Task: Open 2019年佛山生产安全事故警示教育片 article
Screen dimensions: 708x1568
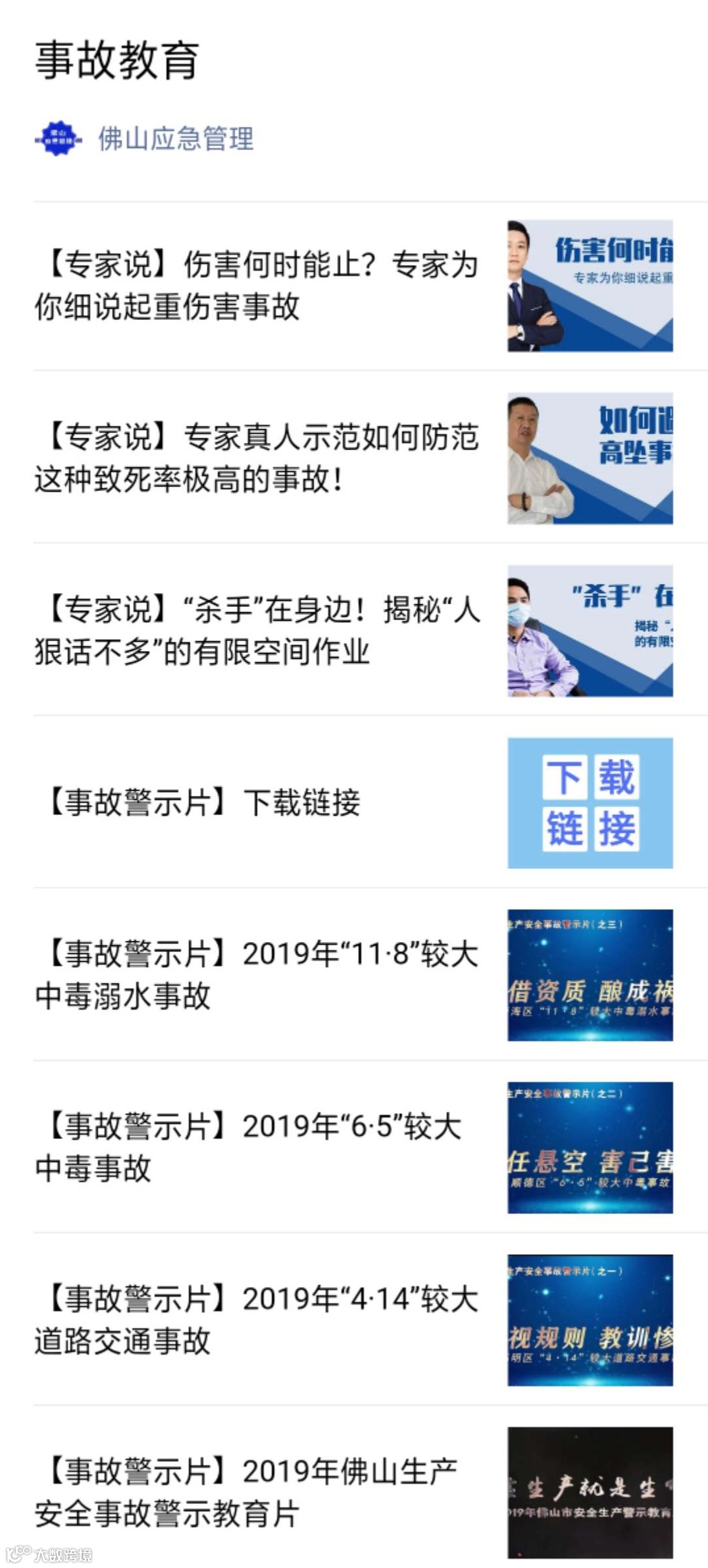Action: coord(247,1492)
